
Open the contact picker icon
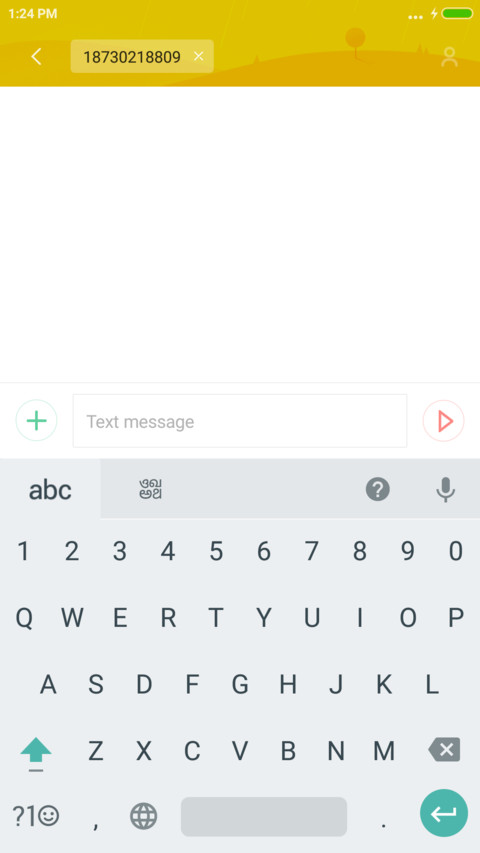449,57
